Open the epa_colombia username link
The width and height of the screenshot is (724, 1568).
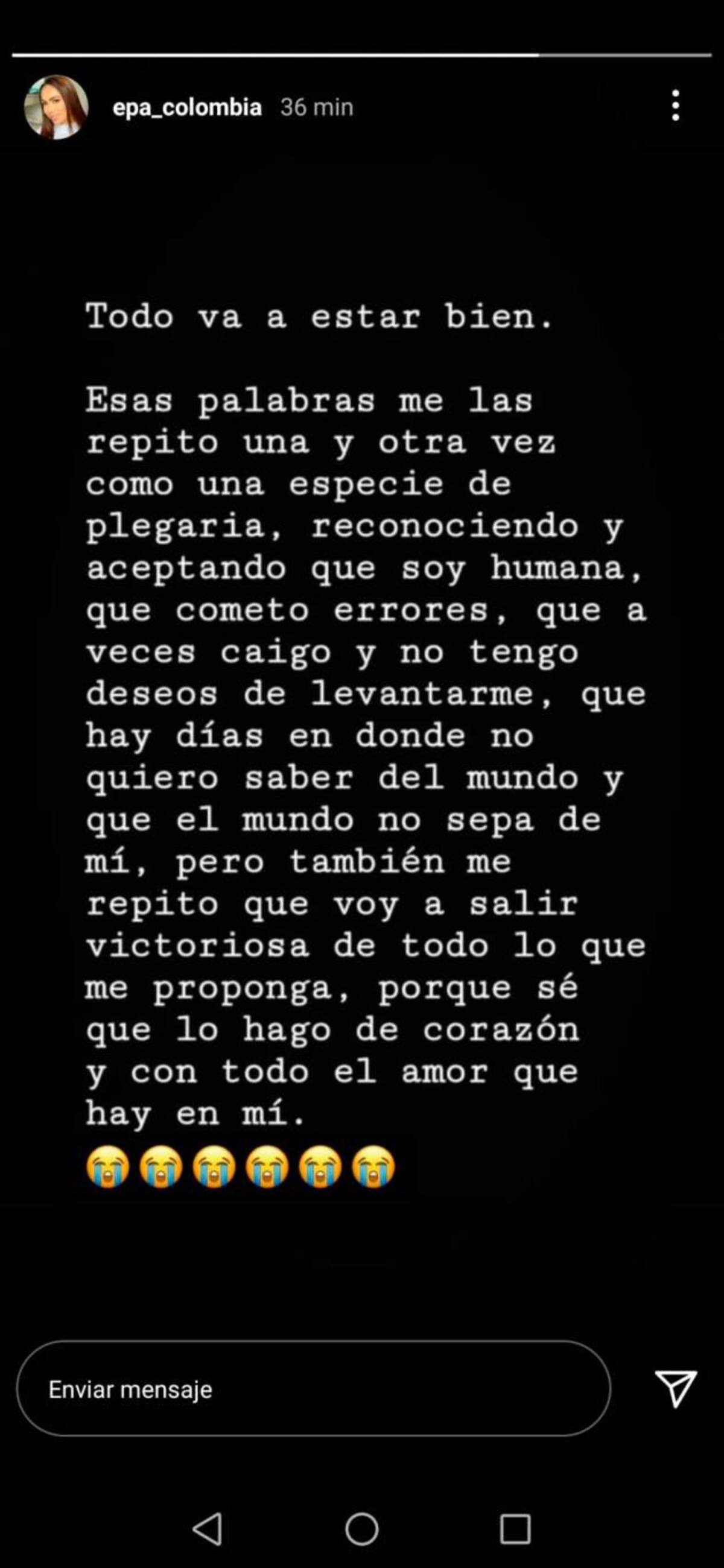point(187,107)
